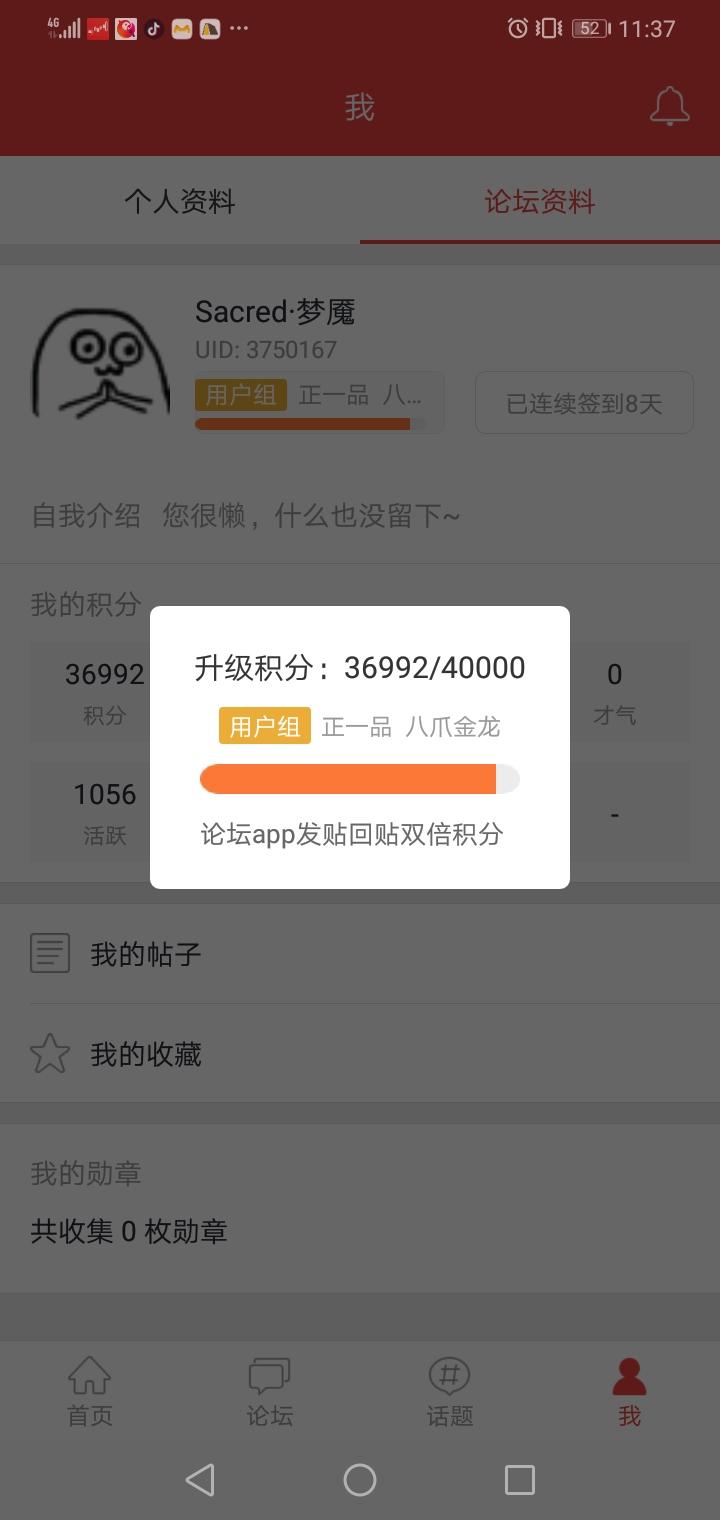Switch to the 论坛 tab
720x1520 pixels.
click(270, 1391)
